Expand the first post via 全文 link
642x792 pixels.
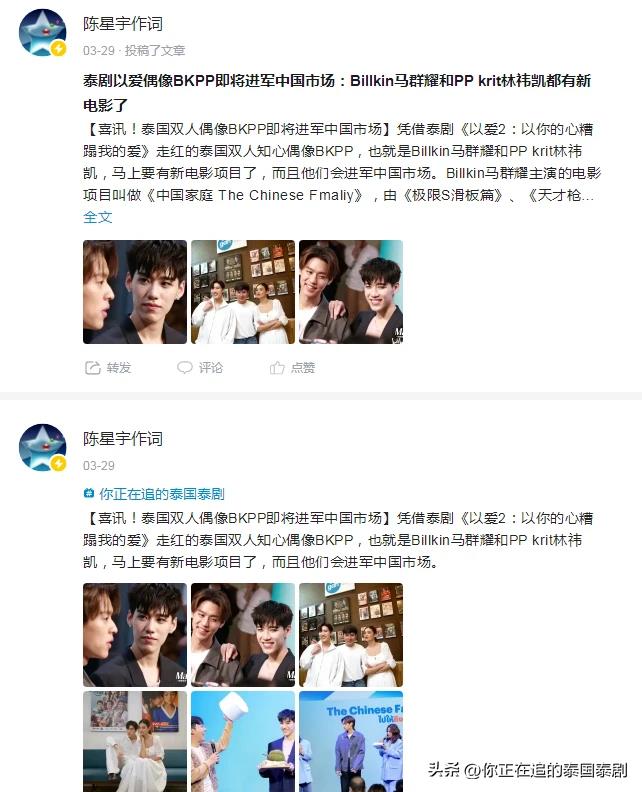pyautogui.click(x=97, y=217)
